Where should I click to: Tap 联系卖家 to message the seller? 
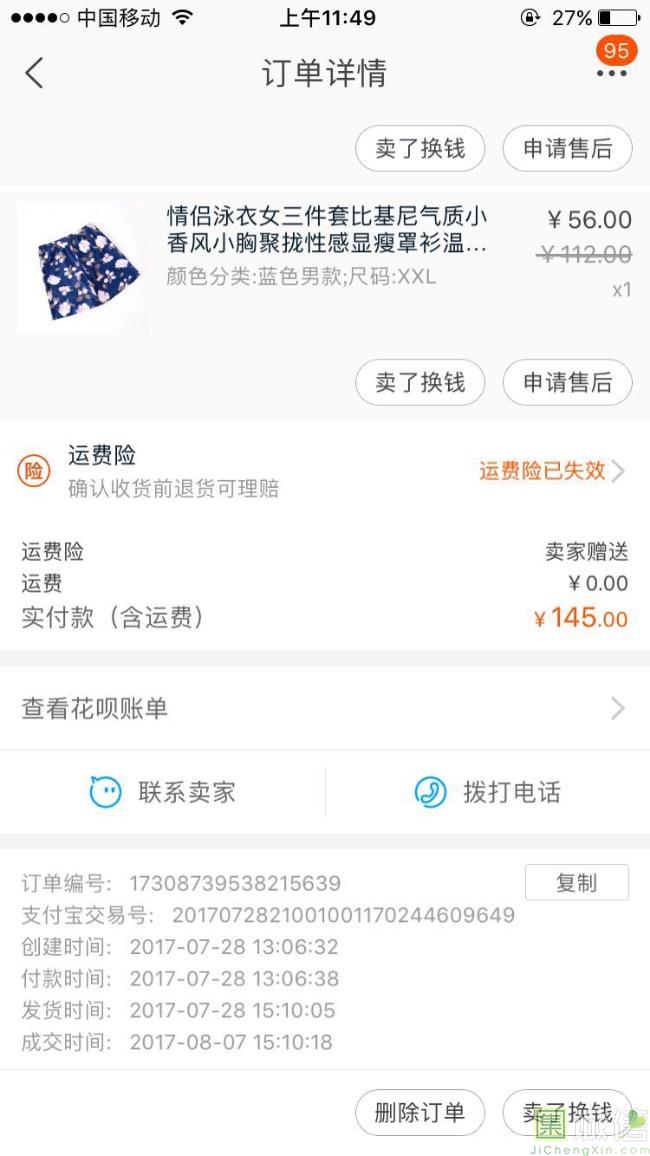click(163, 793)
